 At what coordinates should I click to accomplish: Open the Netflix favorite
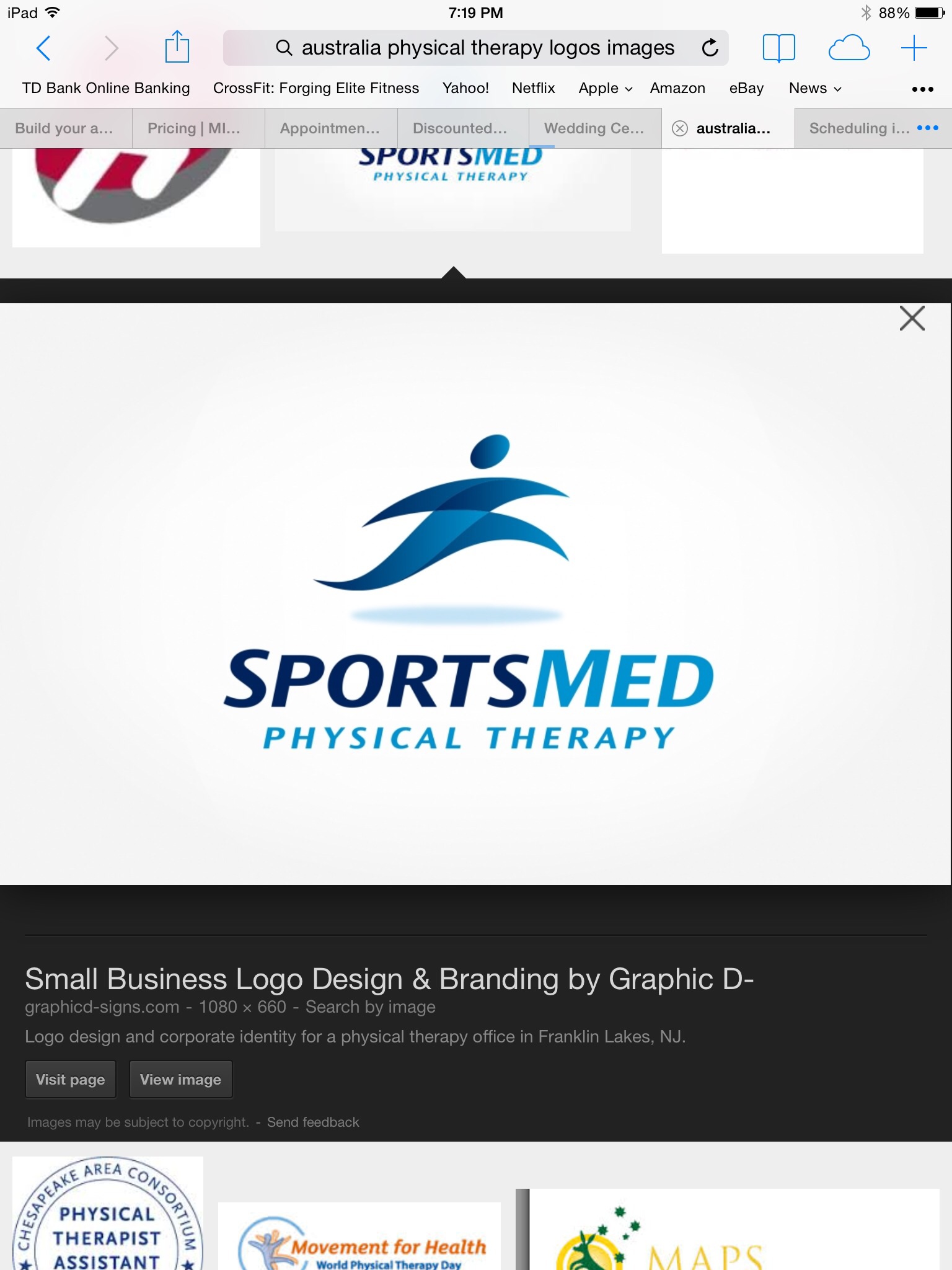tap(533, 88)
